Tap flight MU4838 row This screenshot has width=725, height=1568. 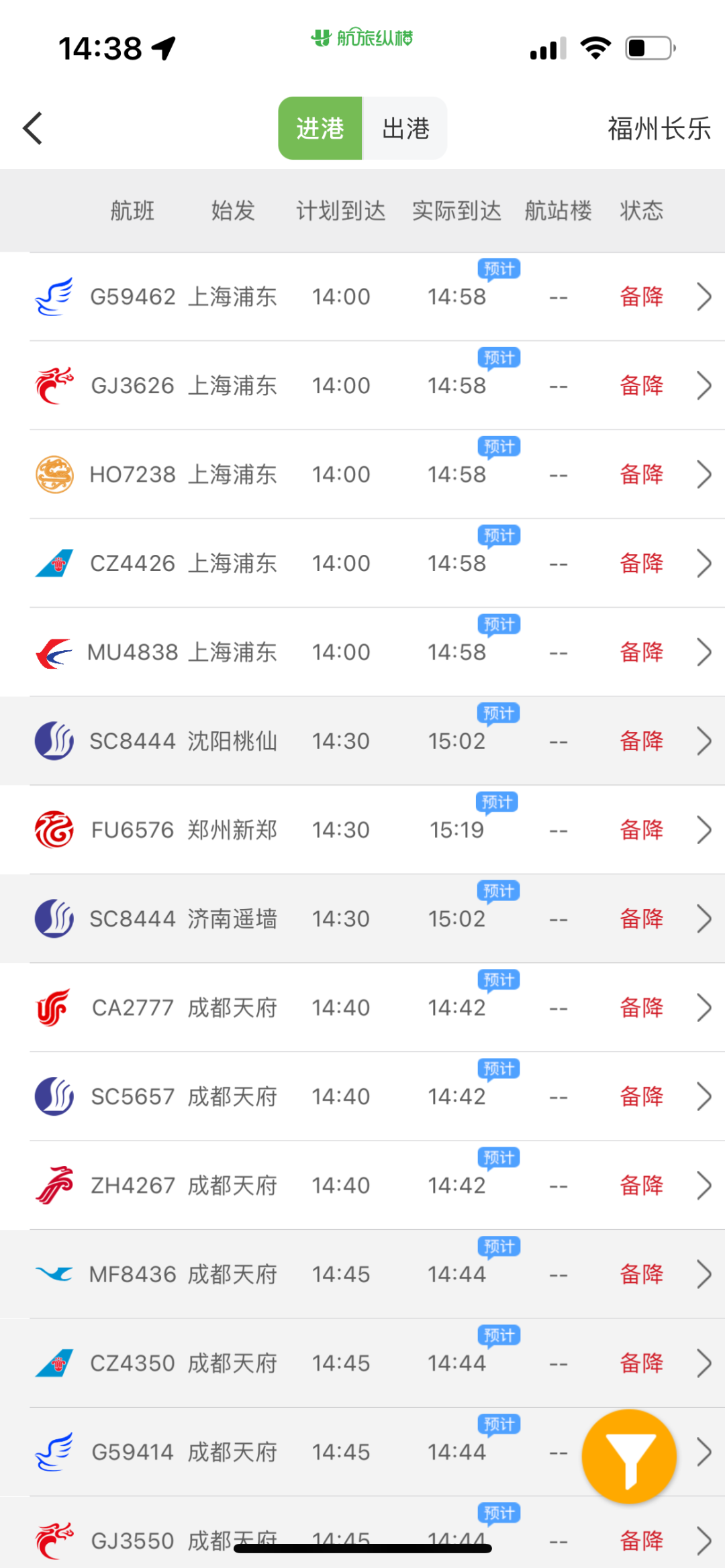(362, 652)
